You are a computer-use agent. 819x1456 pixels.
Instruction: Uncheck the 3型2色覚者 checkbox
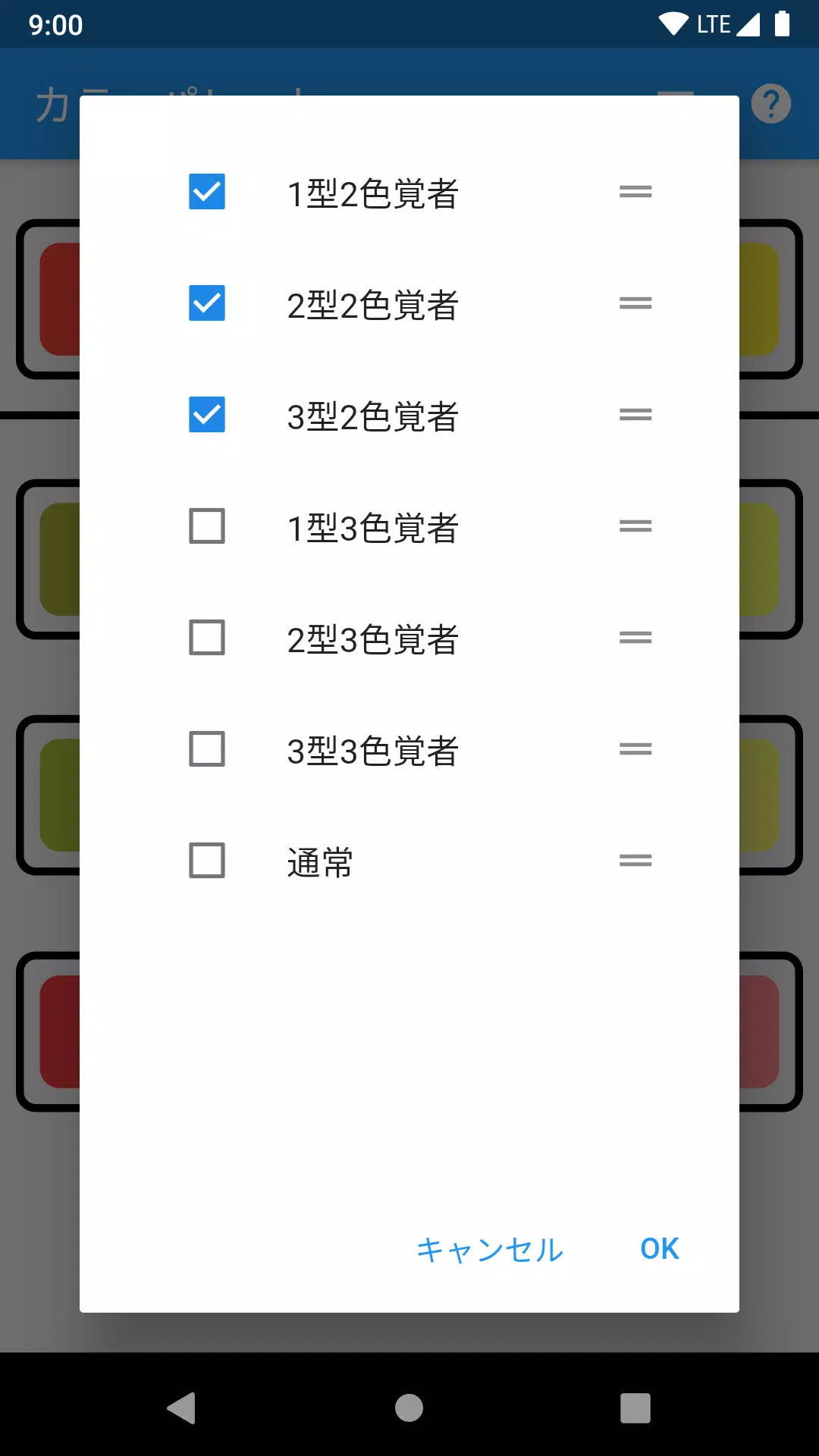pos(207,415)
